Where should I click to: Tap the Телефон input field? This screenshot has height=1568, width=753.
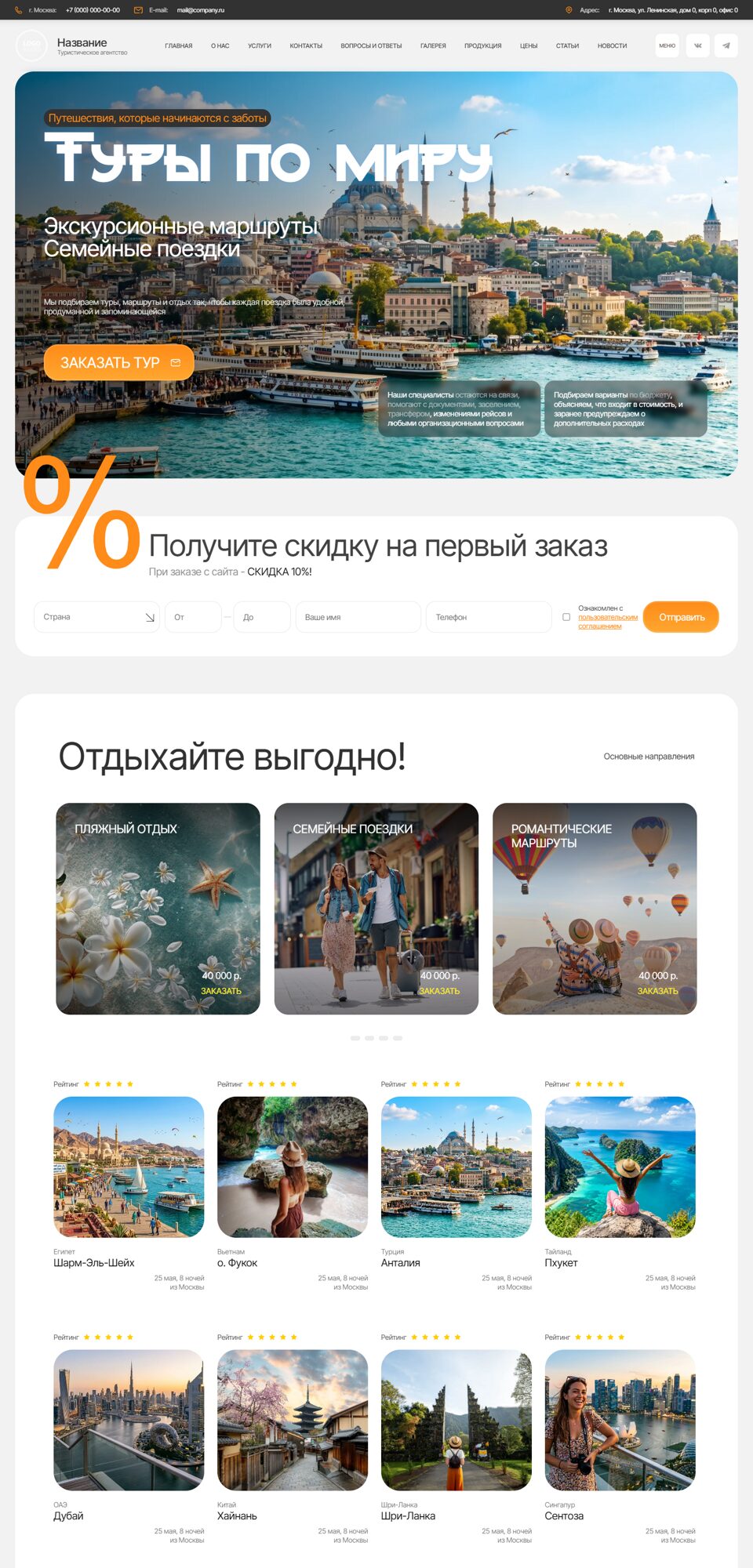point(489,617)
